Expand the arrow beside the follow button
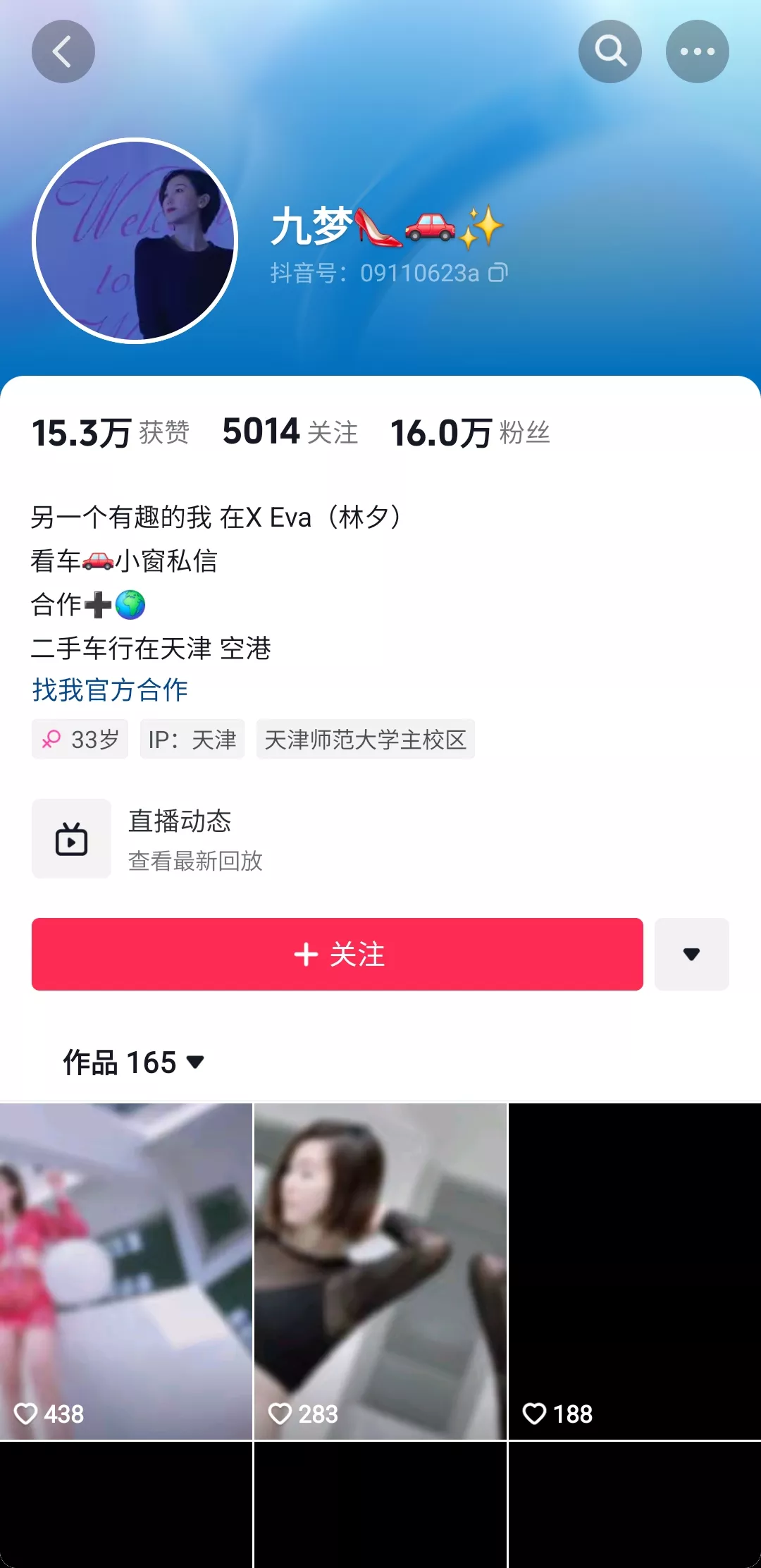Screen dimensions: 761x1568 (692, 954)
